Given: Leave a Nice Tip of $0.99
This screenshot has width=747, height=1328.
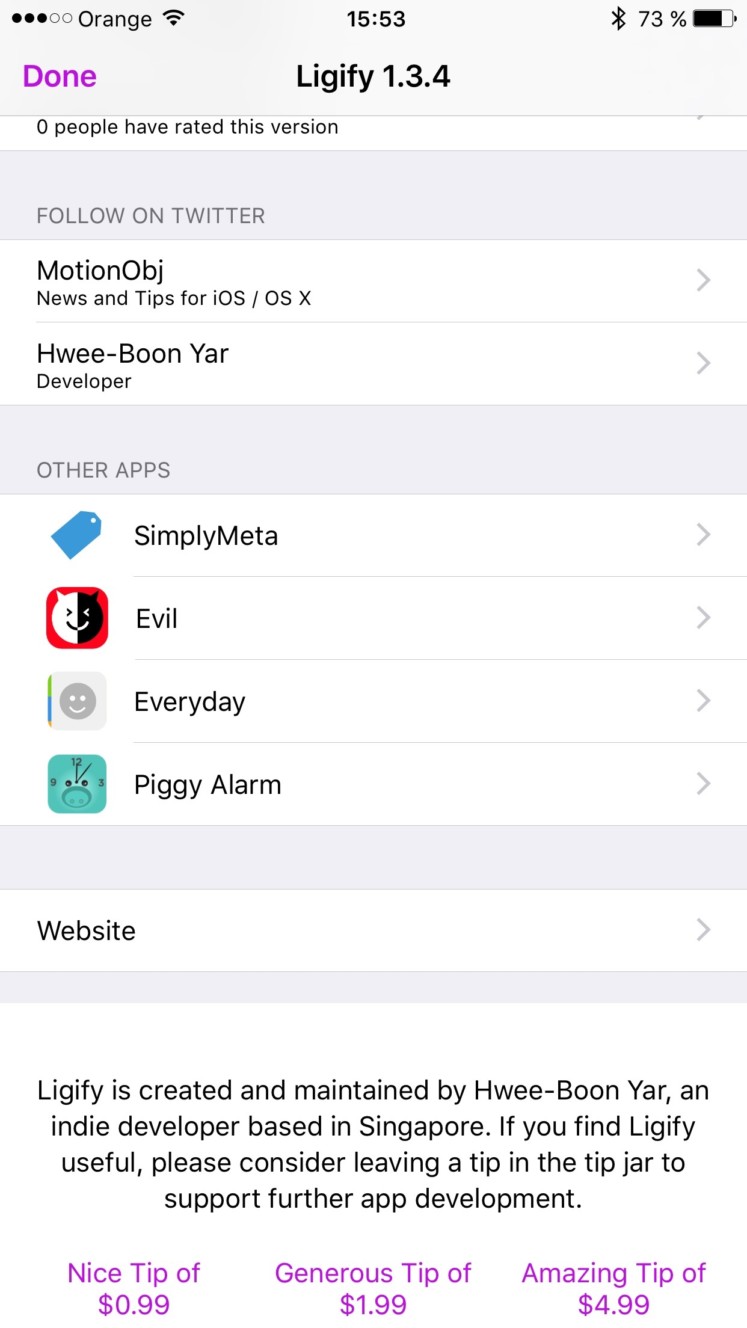Looking at the screenshot, I should [x=134, y=1288].
